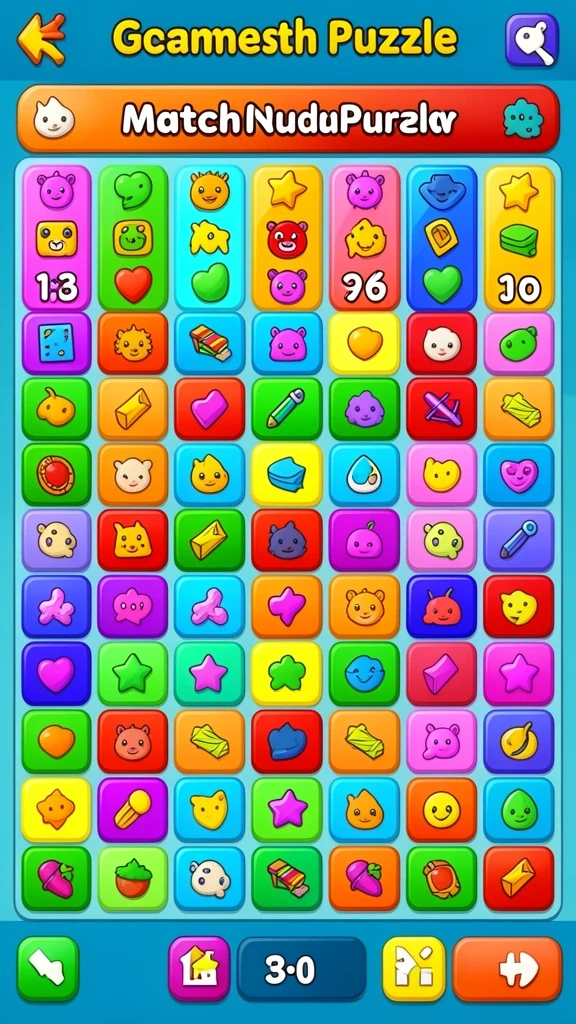Screen dimensions: 576x1024
Task: Open the magenta home button
Action: click(x=199, y=968)
